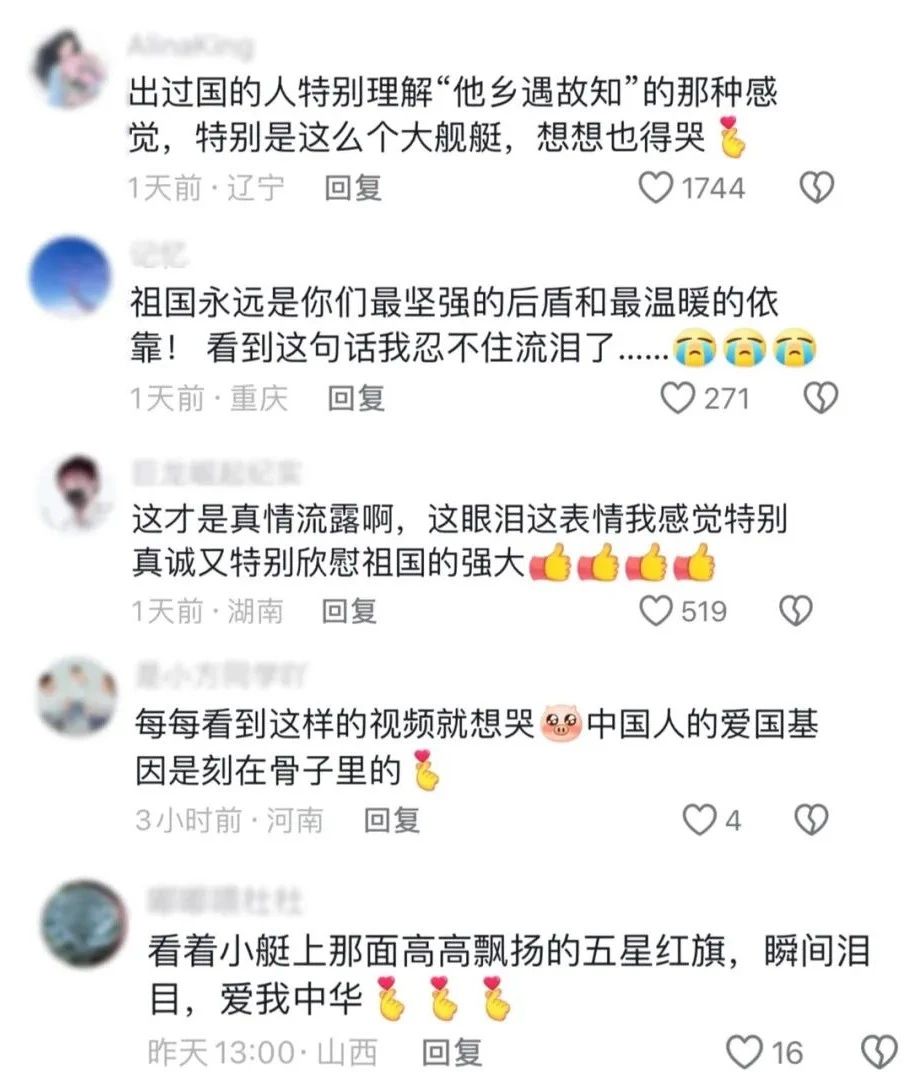Dislike the 每每看到这样的视频 comment
Viewport: 911px width, 1080px height.
click(811, 821)
